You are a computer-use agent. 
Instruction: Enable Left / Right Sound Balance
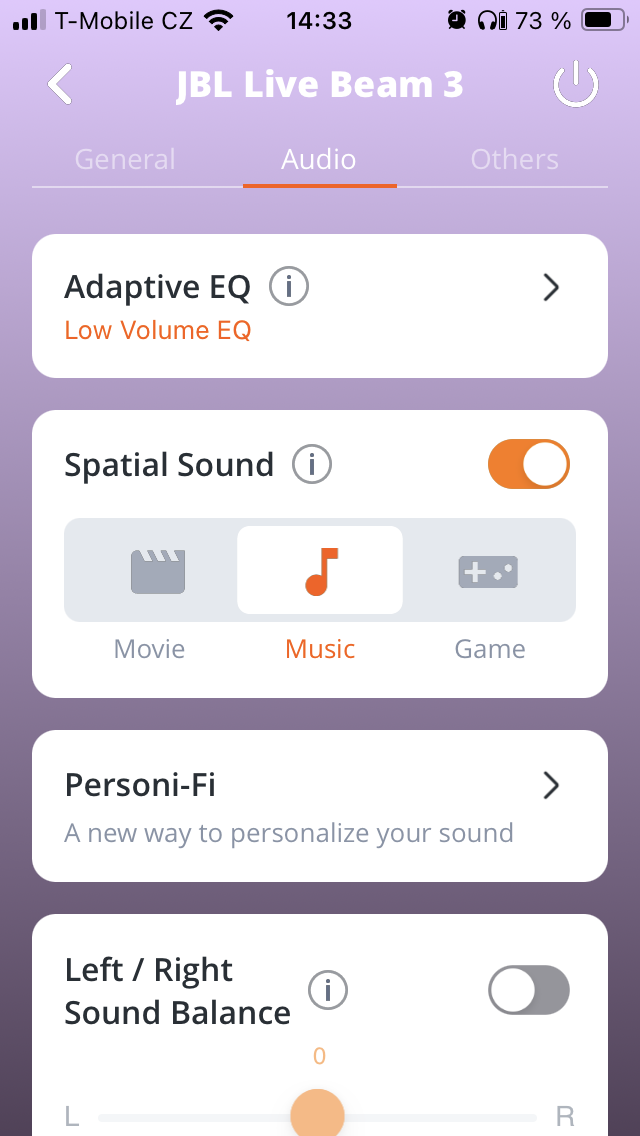pyautogui.click(x=528, y=991)
